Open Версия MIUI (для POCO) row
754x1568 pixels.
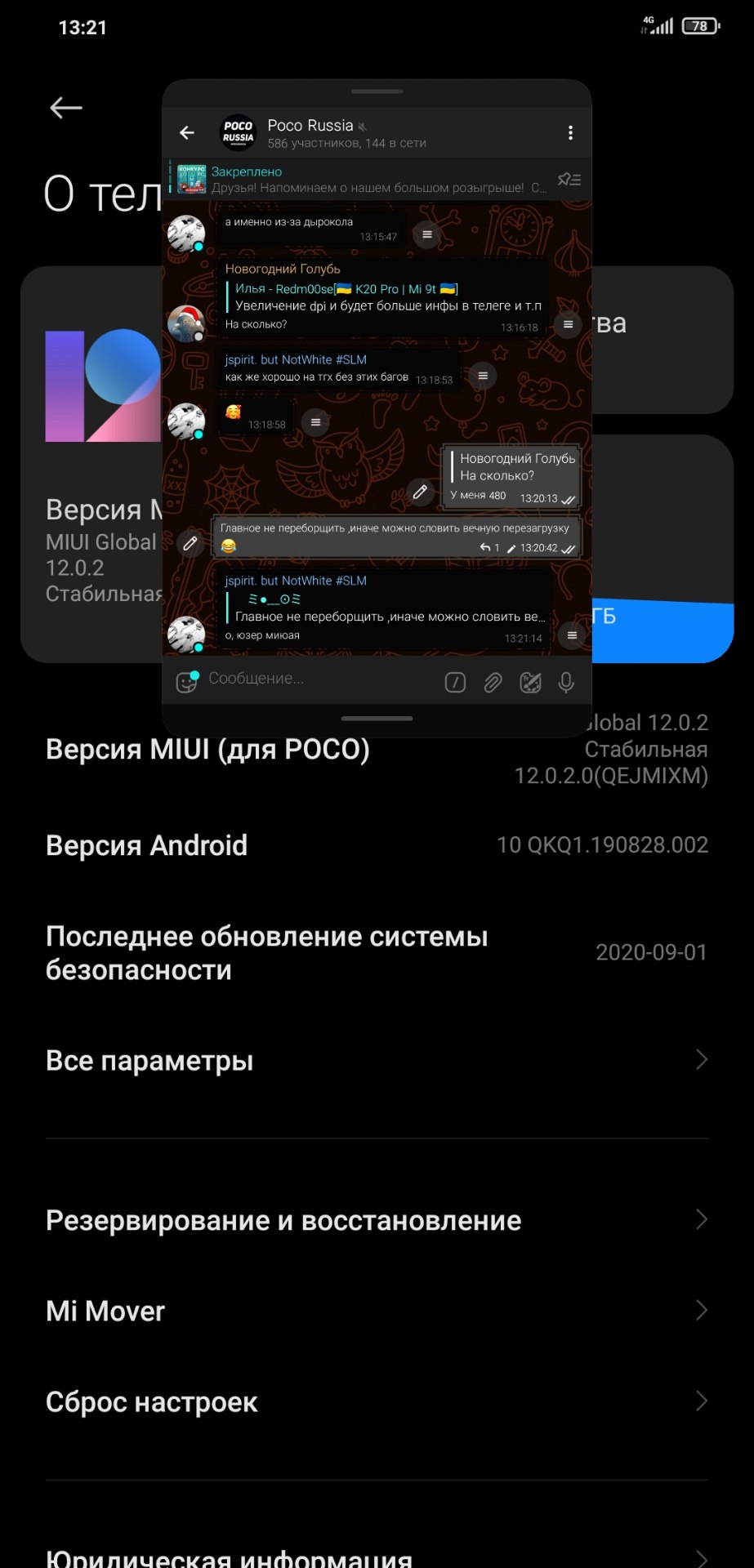(208, 750)
